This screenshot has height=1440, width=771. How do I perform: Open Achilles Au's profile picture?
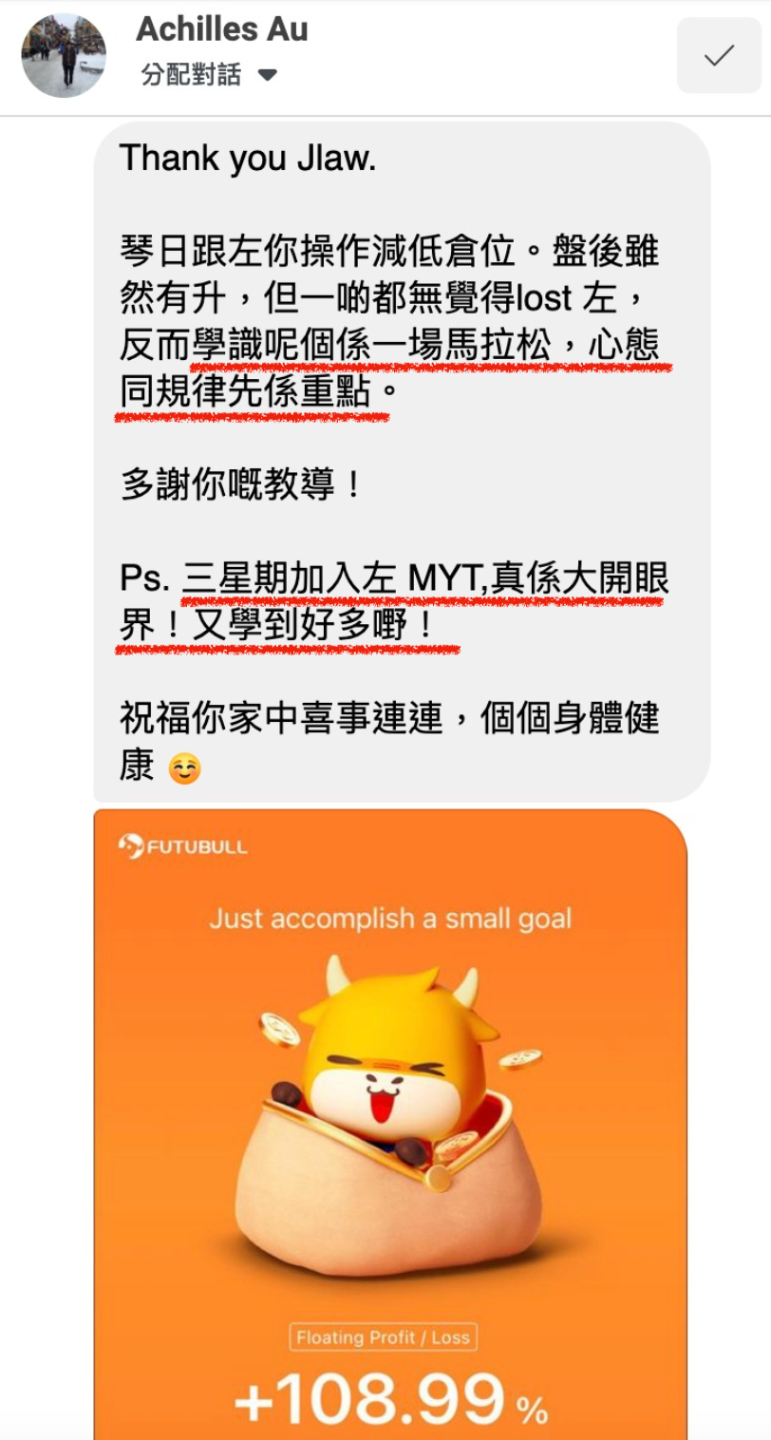point(64,56)
